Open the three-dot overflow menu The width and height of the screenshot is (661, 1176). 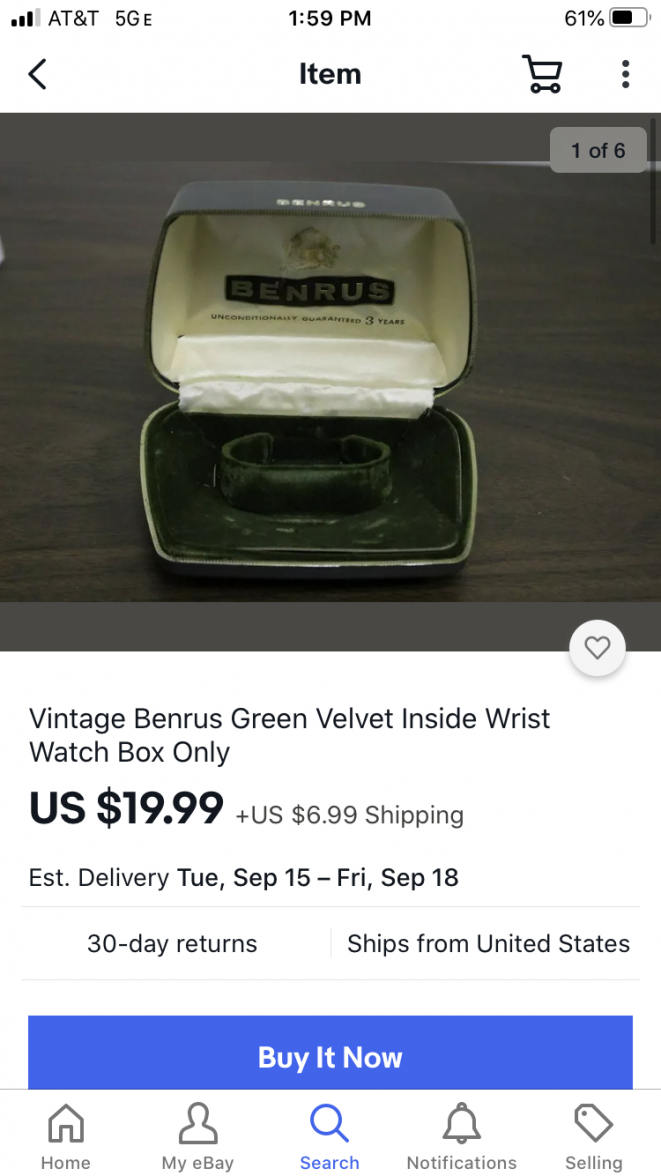tap(625, 74)
